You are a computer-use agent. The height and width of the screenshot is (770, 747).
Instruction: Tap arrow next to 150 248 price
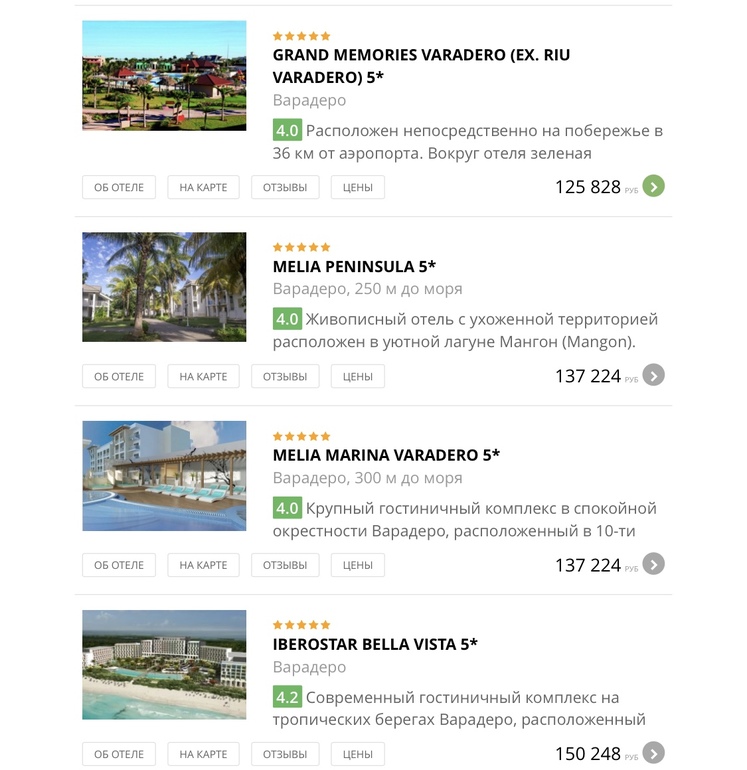tap(653, 753)
